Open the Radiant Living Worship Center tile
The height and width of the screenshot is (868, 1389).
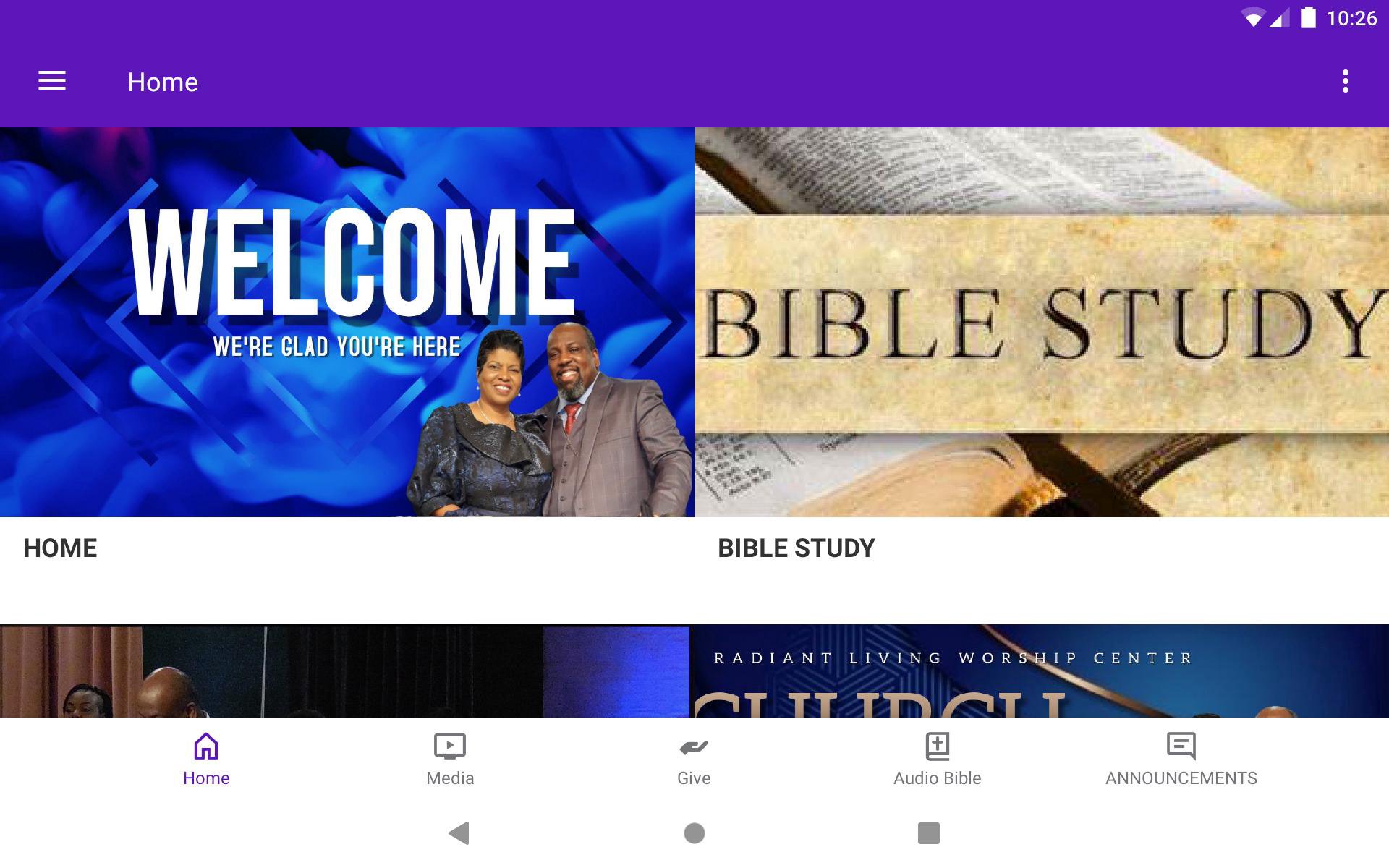pos(1040,671)
